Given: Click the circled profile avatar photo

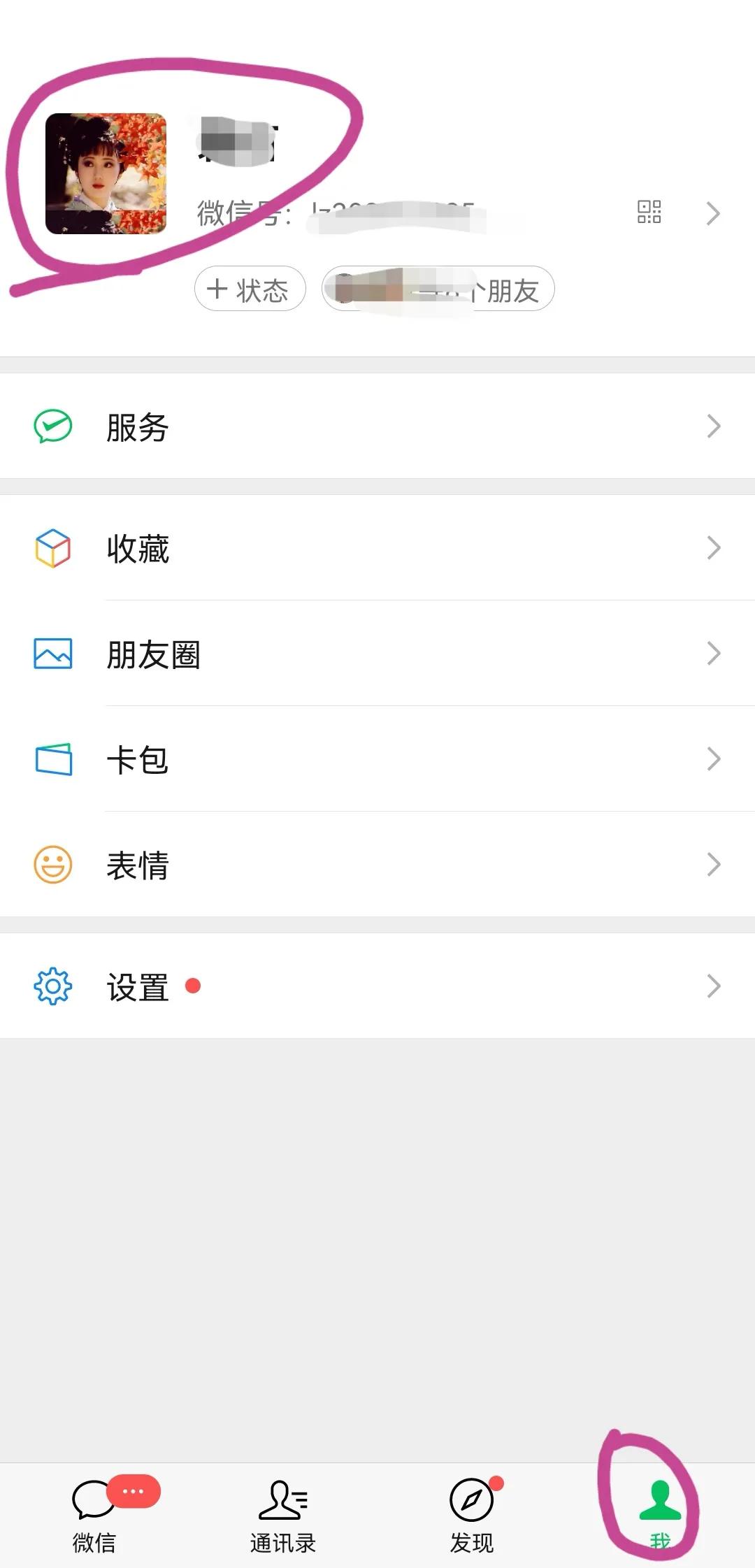Looking at the screenshot, I should 106,174.
